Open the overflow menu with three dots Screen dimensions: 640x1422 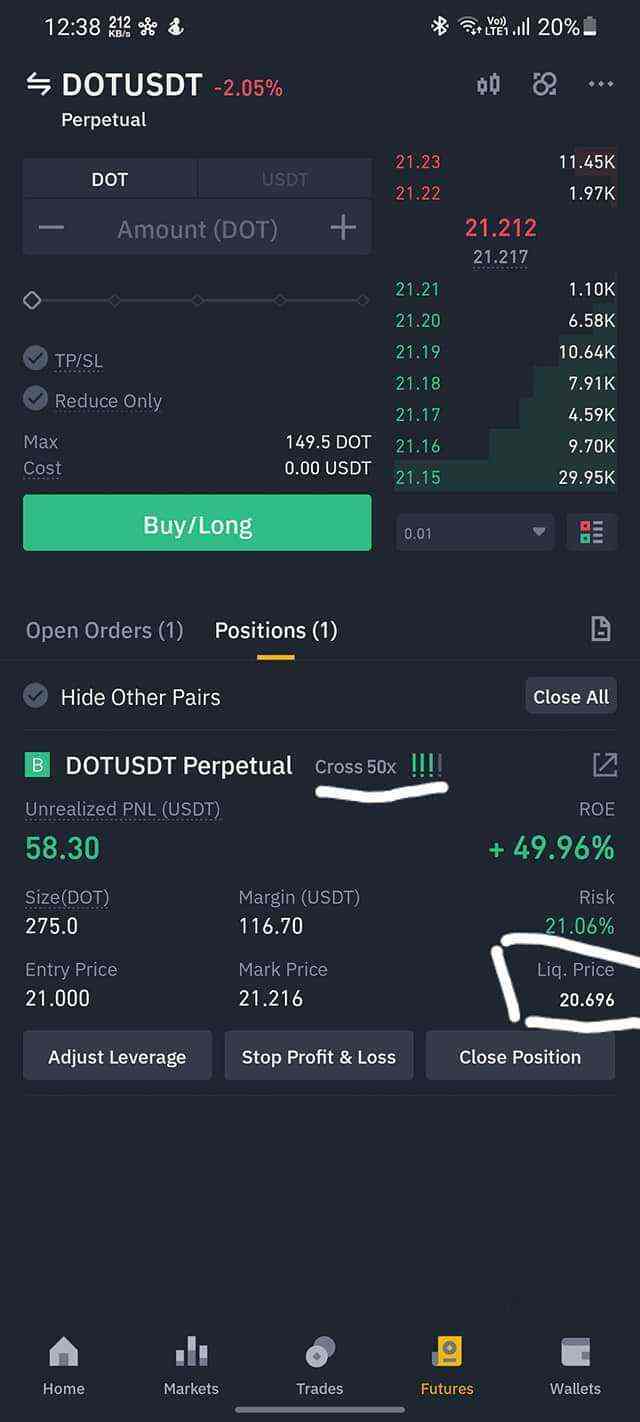pyautogui.click(x=600, y=85)
